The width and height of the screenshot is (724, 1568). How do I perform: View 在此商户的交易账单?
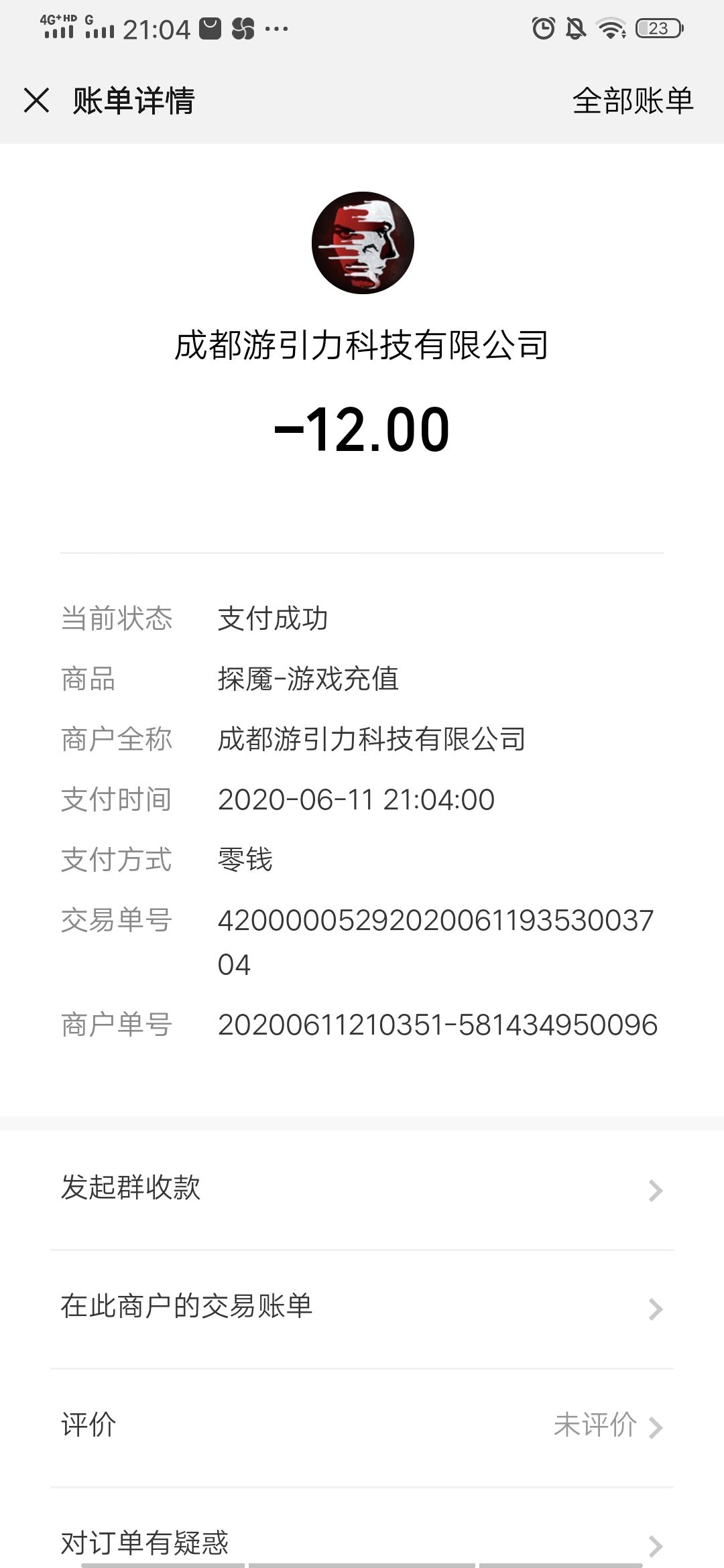[x=362, y=1307]
